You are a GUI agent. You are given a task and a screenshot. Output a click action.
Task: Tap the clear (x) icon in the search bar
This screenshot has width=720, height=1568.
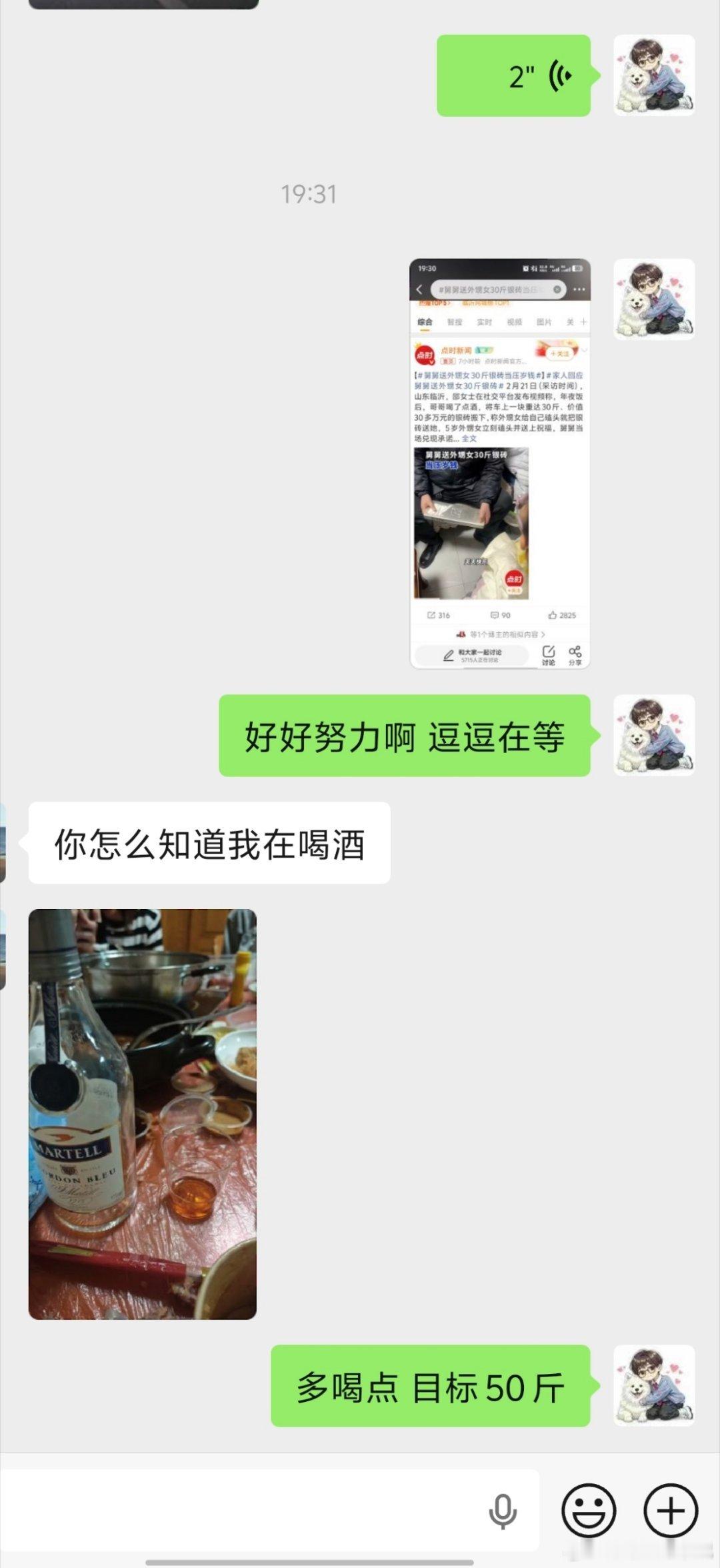558,289
